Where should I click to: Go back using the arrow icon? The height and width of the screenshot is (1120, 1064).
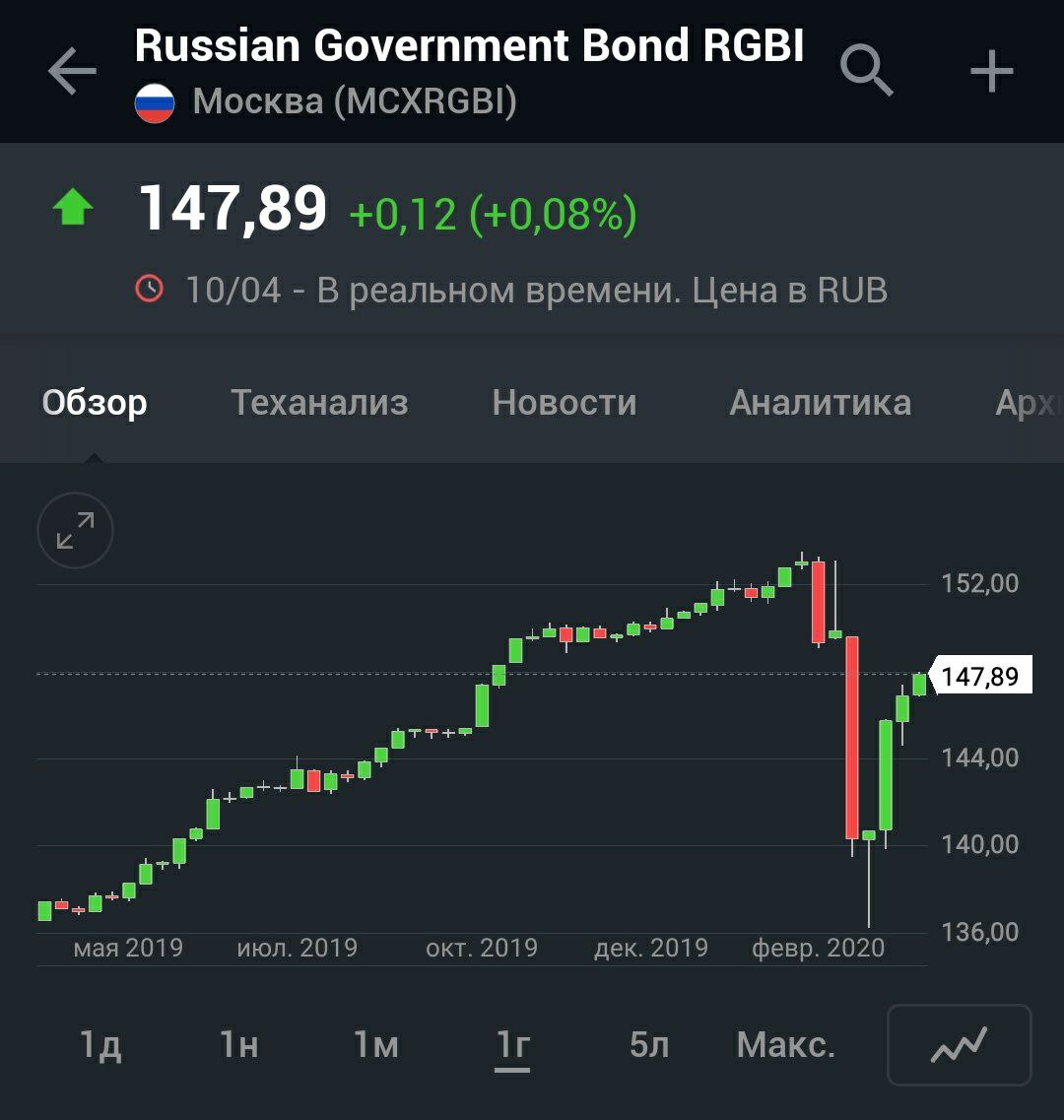[x=72, y=72]
